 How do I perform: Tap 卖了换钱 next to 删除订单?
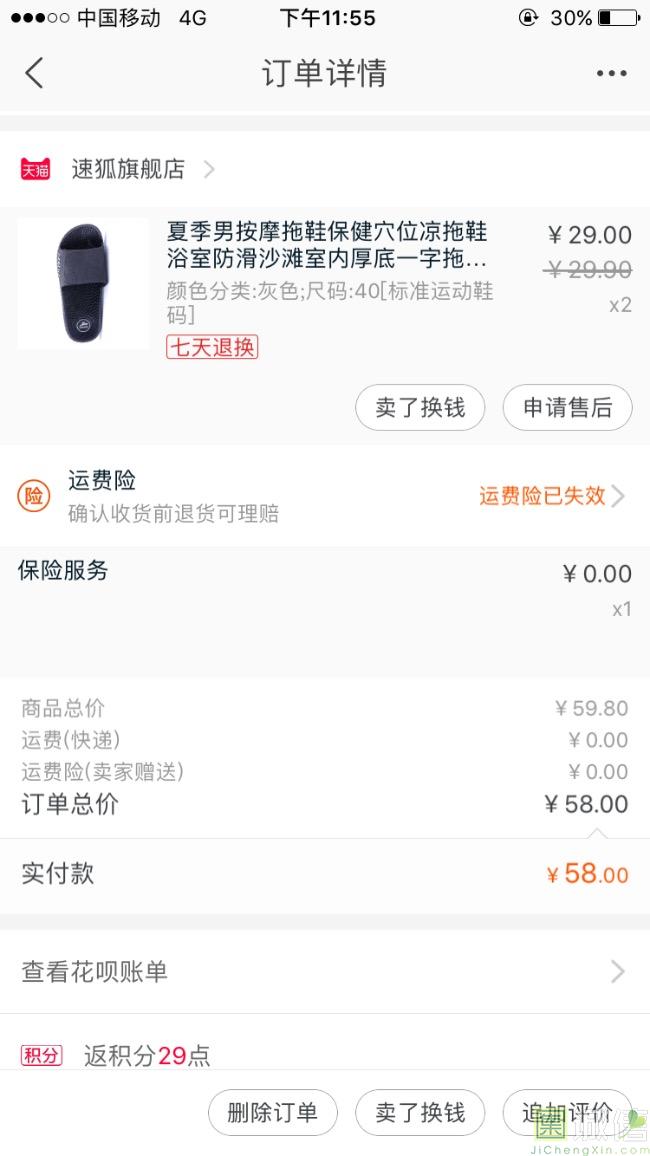point(420,1113)
